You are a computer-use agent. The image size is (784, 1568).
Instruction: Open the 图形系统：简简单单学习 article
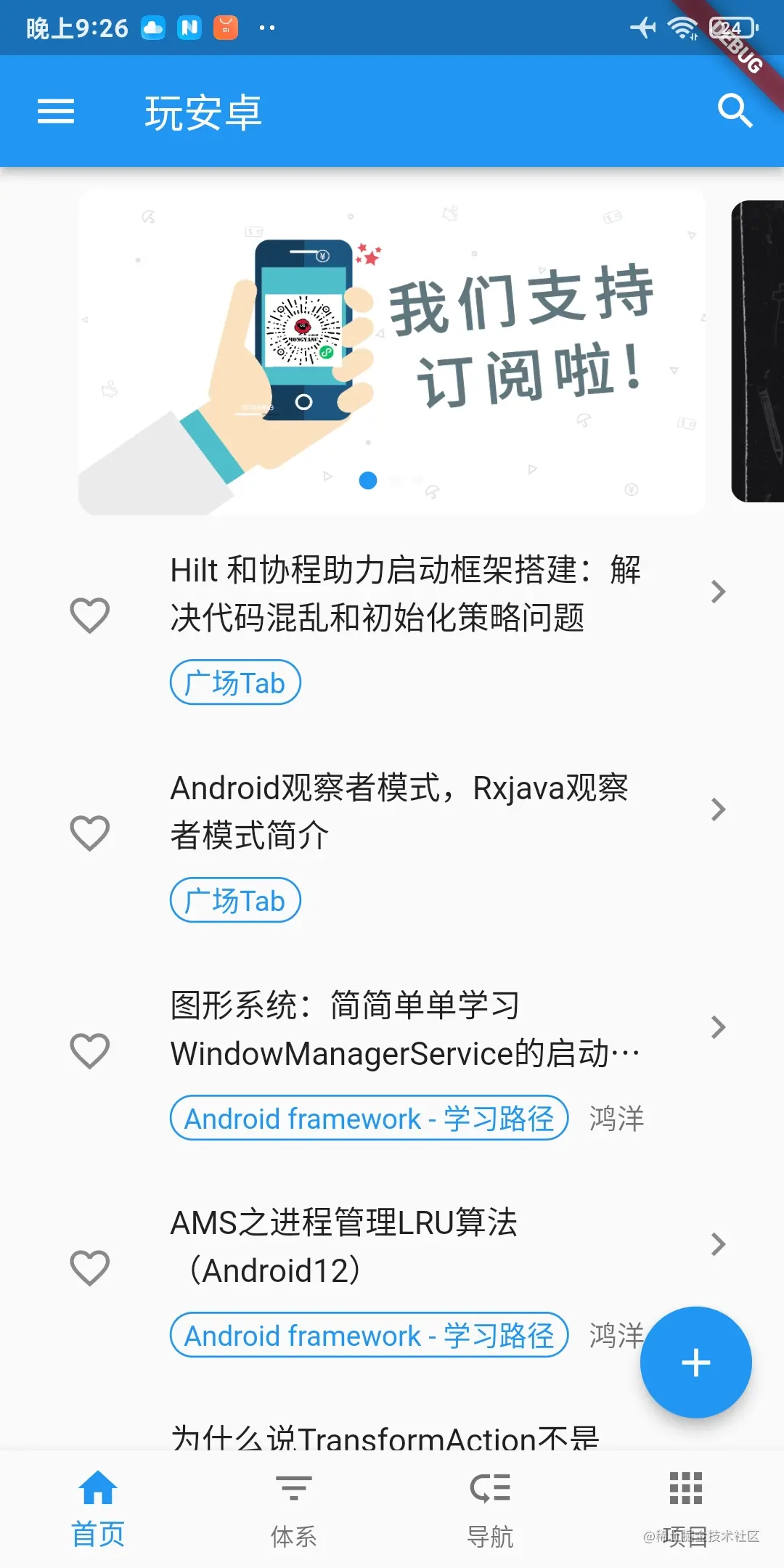tap(404, 1029)
